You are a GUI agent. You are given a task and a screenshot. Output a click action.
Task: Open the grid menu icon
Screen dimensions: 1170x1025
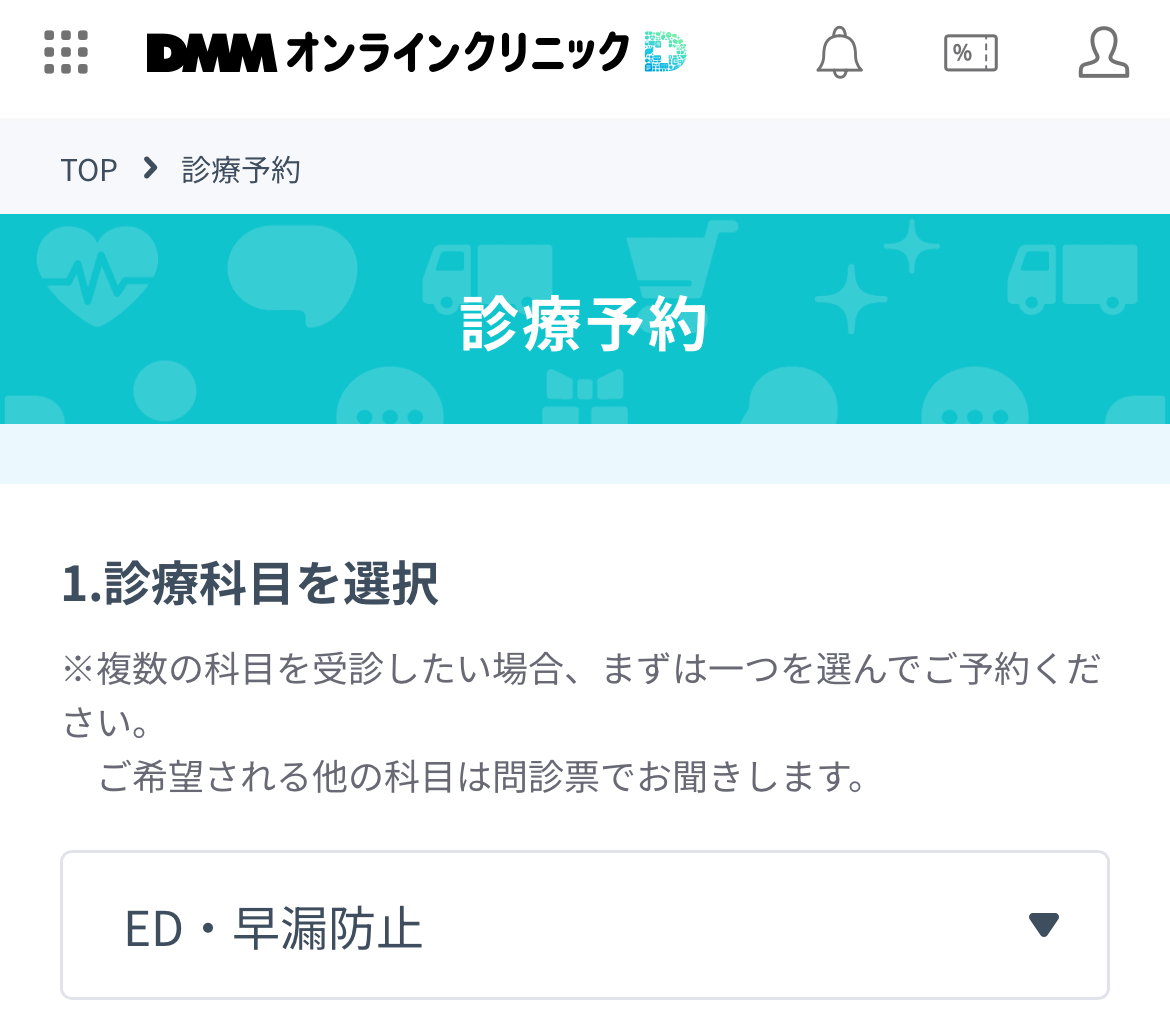click(x=66, y=52)
